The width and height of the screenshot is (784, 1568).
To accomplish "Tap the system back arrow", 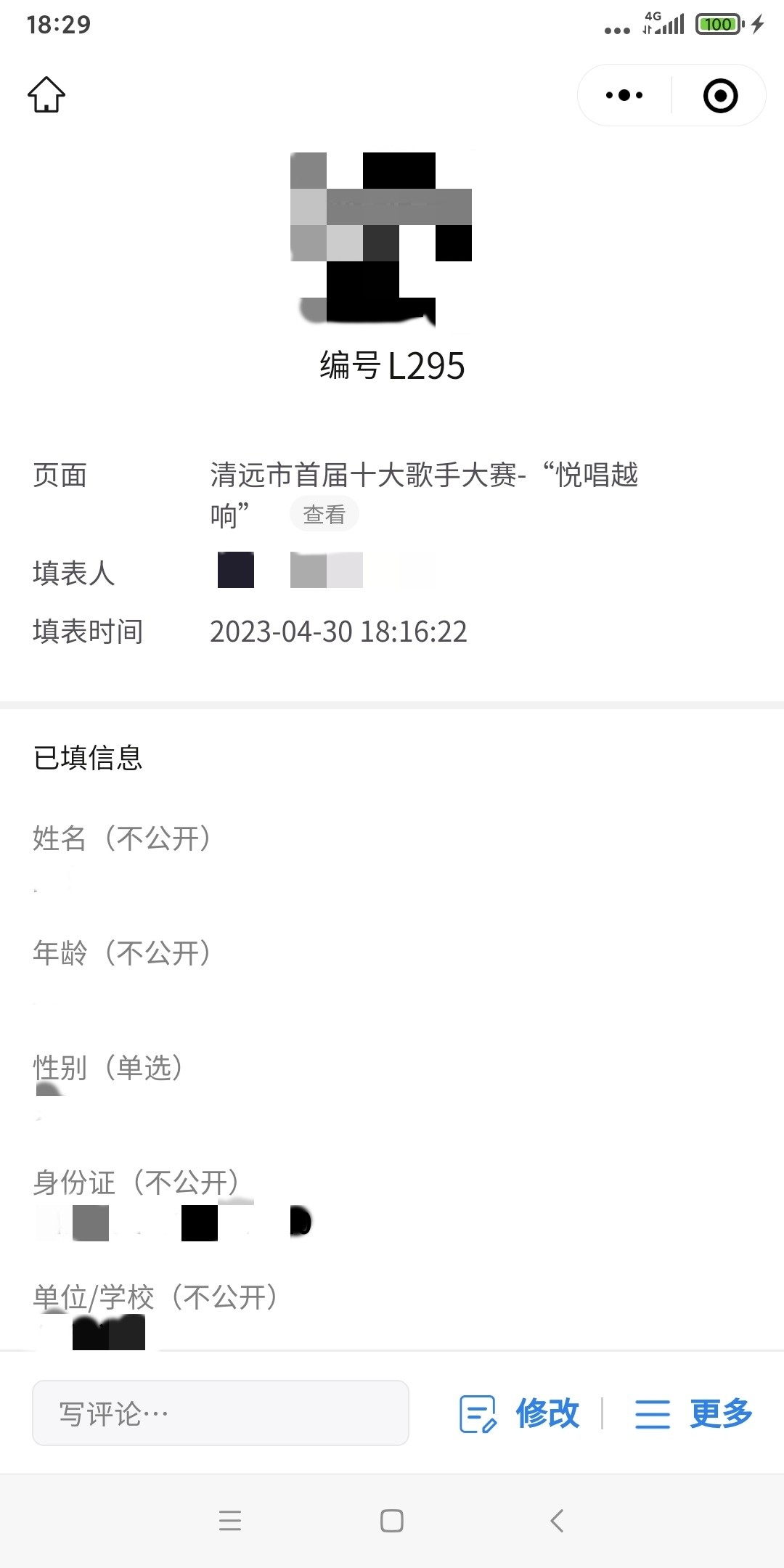I will click(557, 1520).
